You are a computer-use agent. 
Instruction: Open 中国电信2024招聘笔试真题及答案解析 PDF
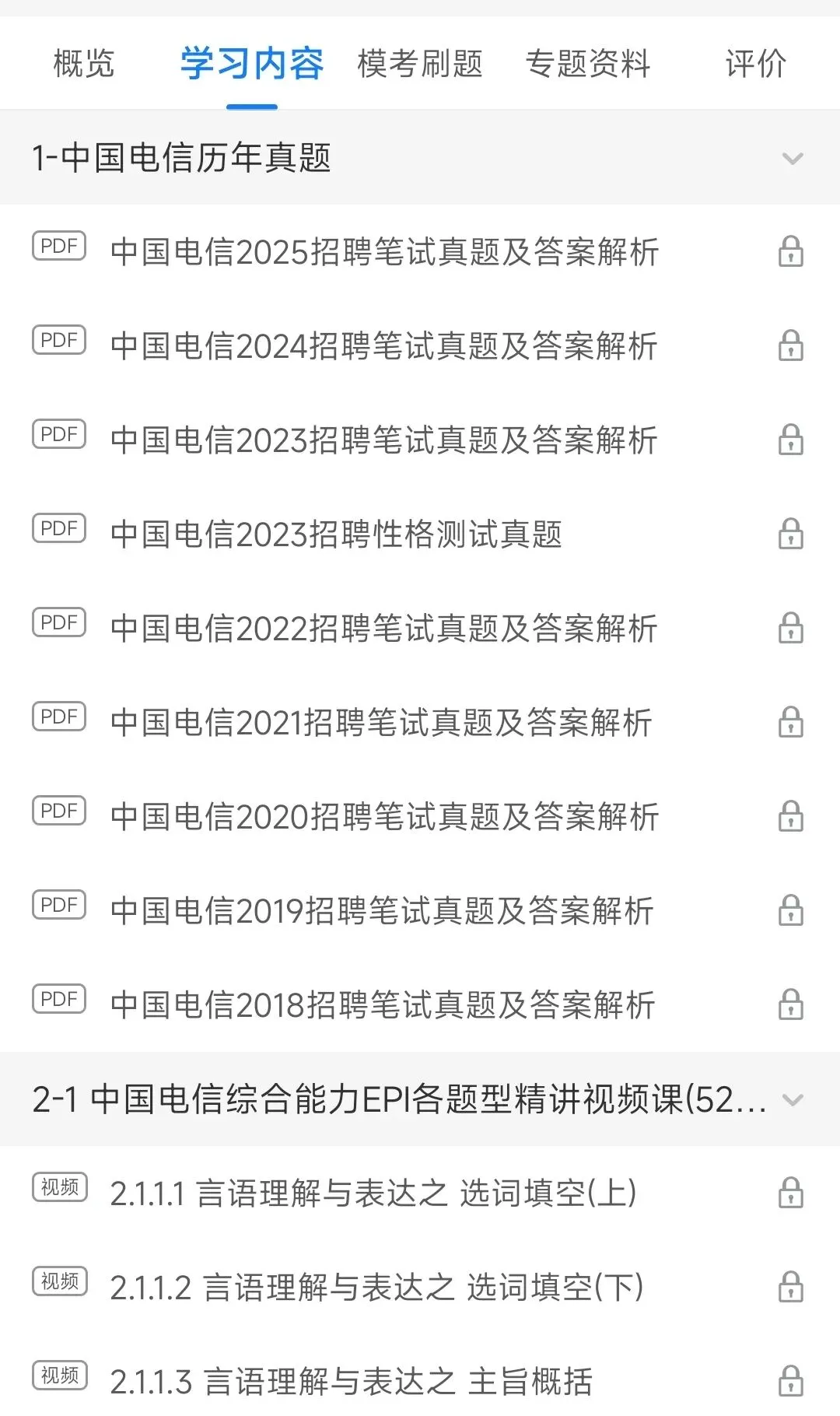coord(420,346)
